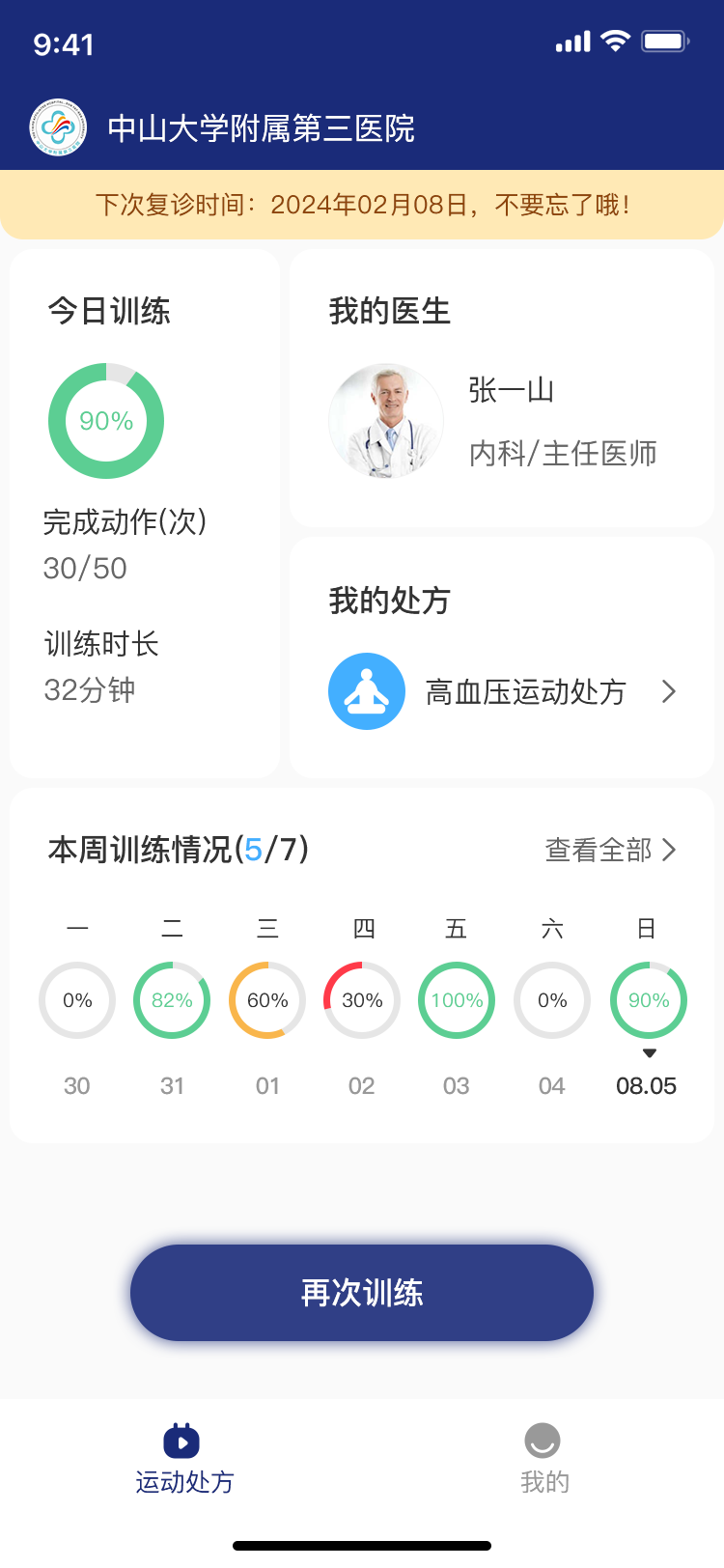Open the 高血压运动处方 blue prescription icon

(x=367, y=691)
